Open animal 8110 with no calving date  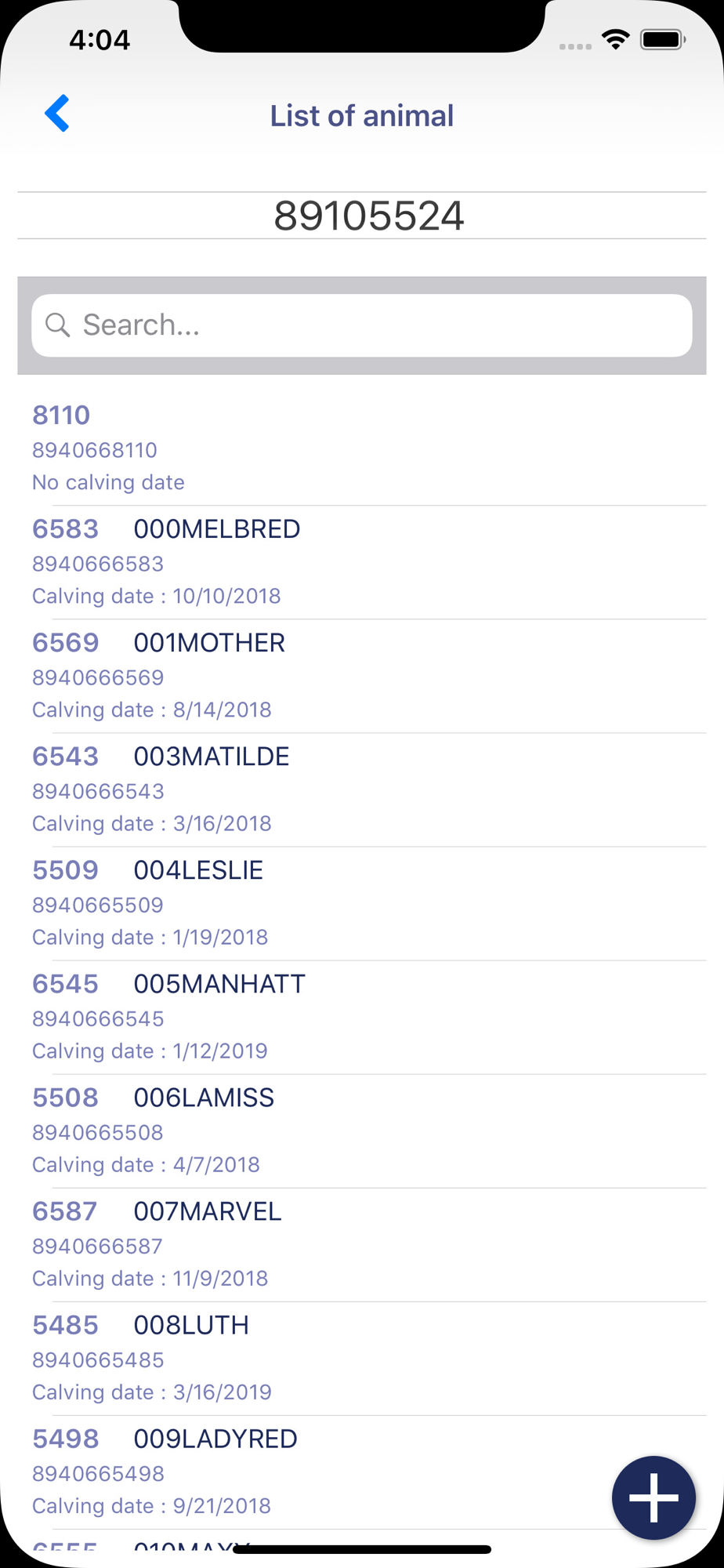point(362,448)
